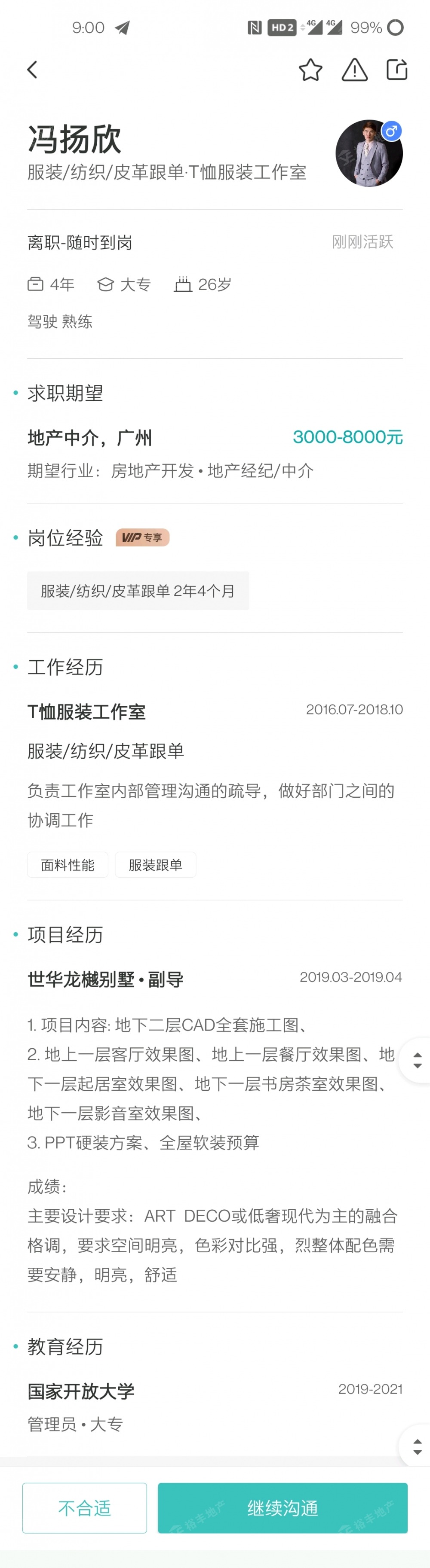Image resolution: width=430 pixels, height=1568 pixels.
Task: Report this resume via the warning icon
Action: [x=354, y=70]
